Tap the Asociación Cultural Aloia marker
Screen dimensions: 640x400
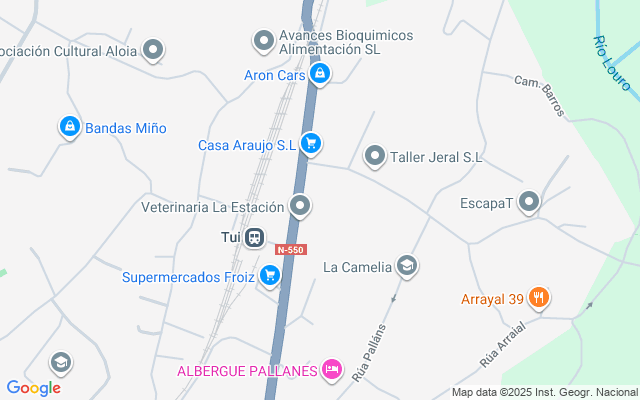click(153, 49)
